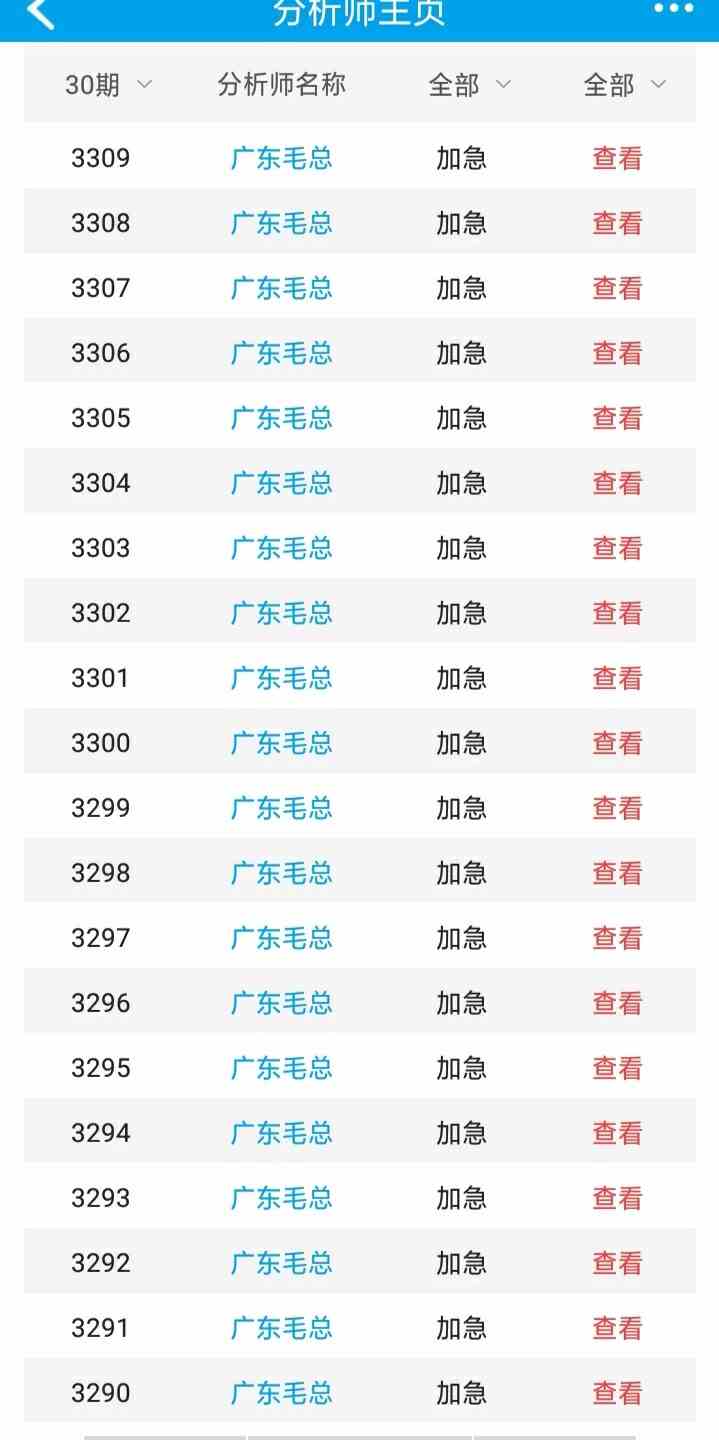The image size is (719, 1440).
Task: Tap 查看 on the 3301 row
Action: pos(617,678)
